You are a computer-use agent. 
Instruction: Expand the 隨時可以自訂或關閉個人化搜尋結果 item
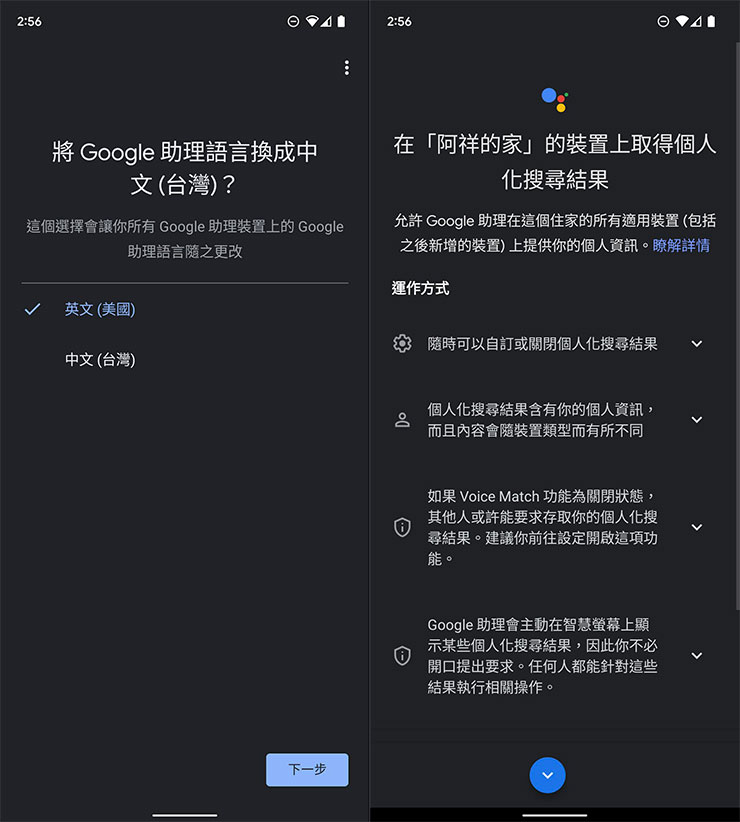pos(697,343)
